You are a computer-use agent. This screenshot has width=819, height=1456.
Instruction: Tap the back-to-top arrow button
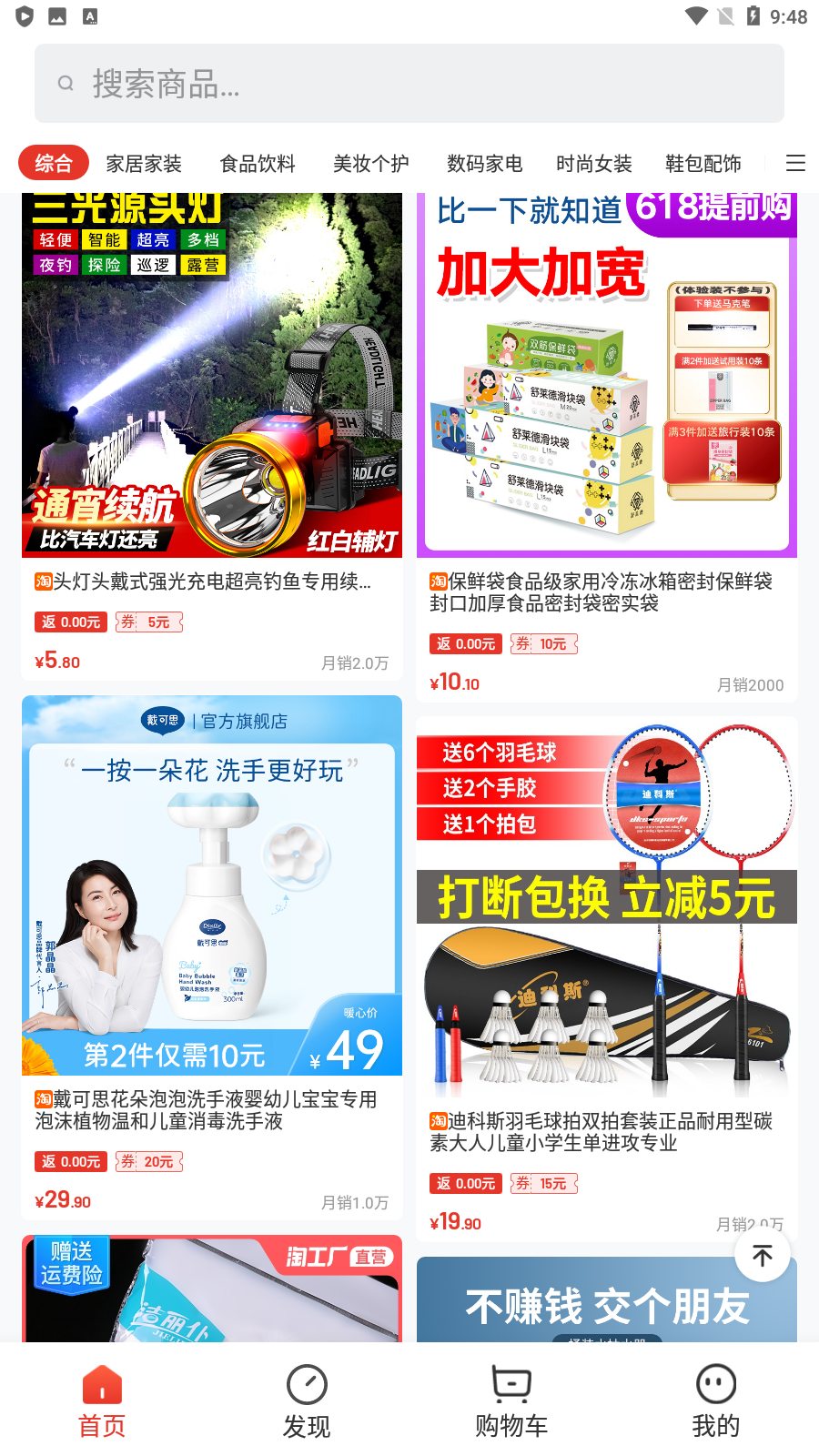763,1256
